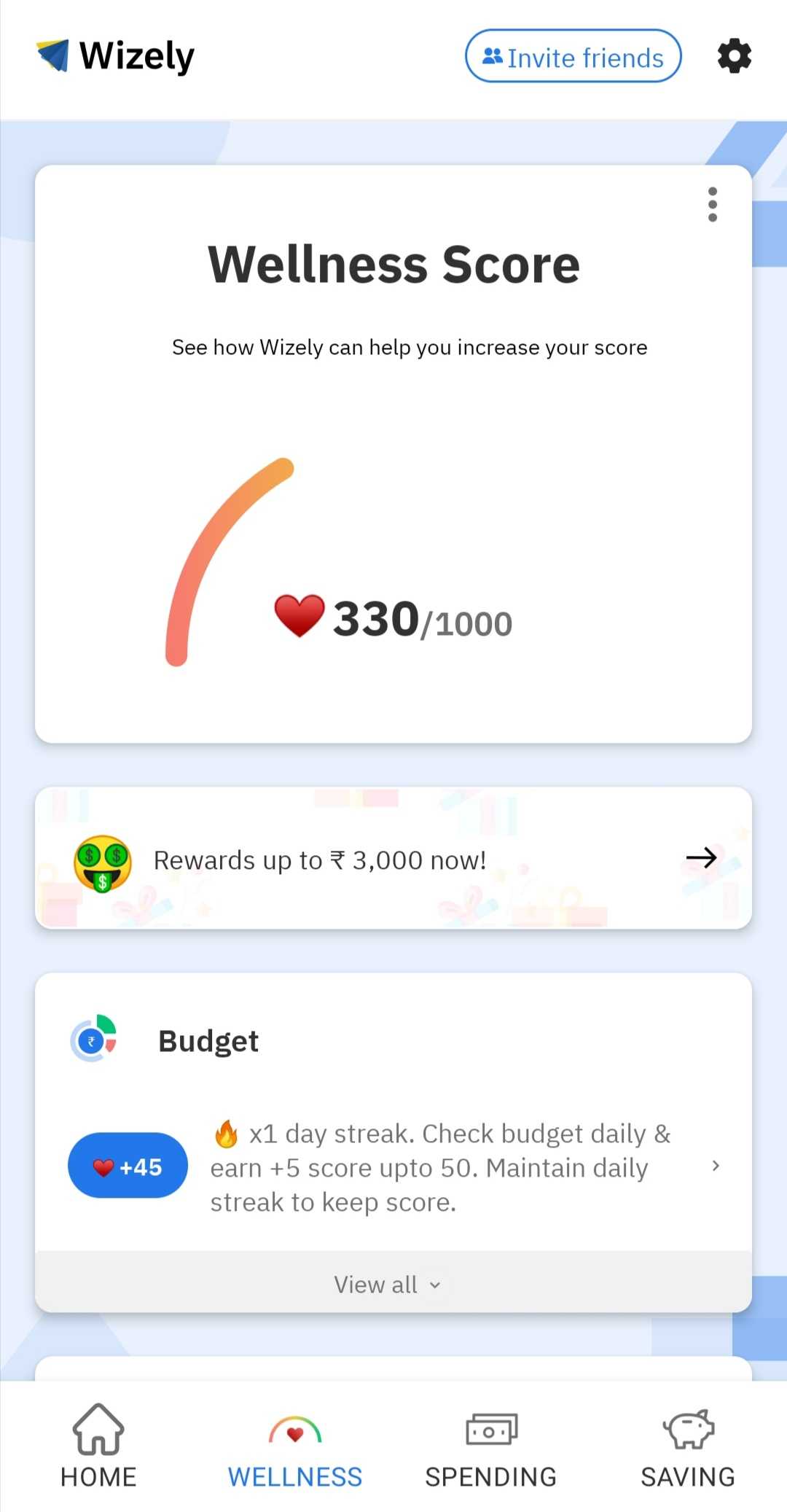Open the Wellness Score overflow menu
This screenshot has height=1512, width=787.
coord(712,205)
